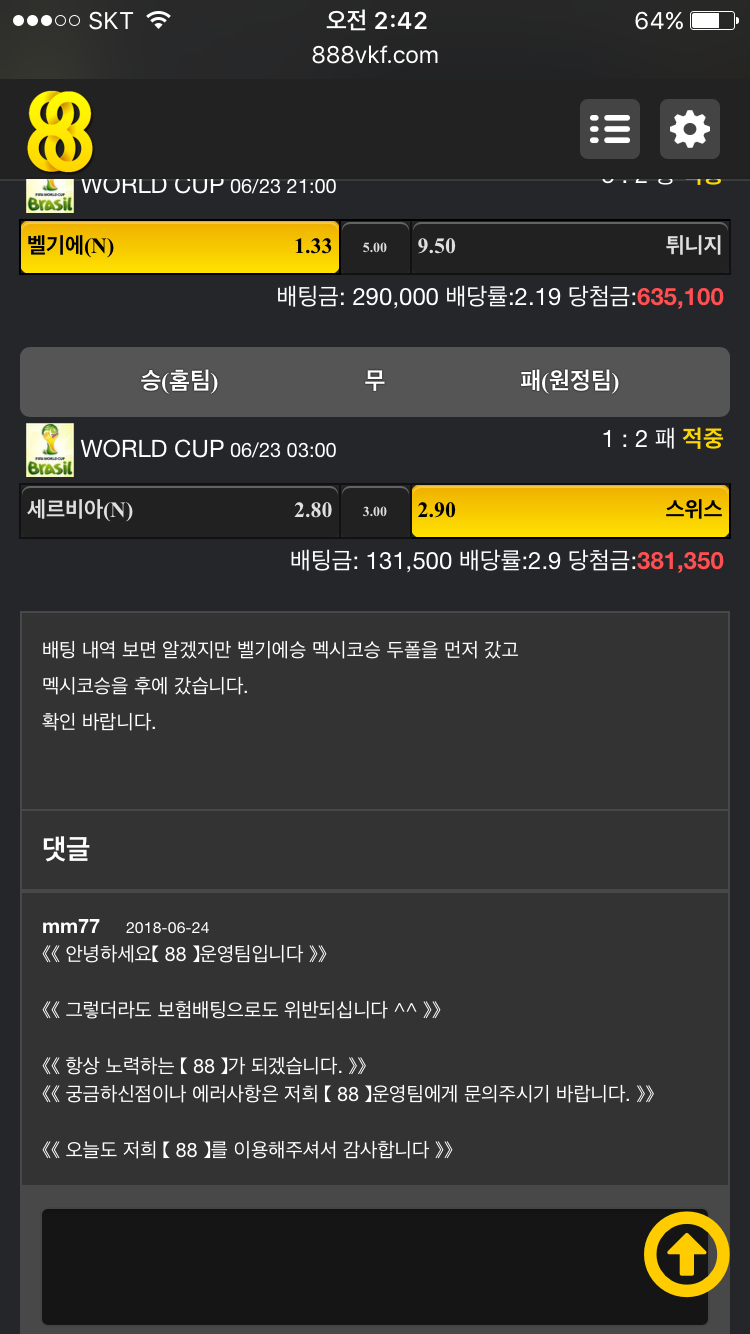
Task: Select the 스위스 2.90 odds cell
Action: (570, 511)
